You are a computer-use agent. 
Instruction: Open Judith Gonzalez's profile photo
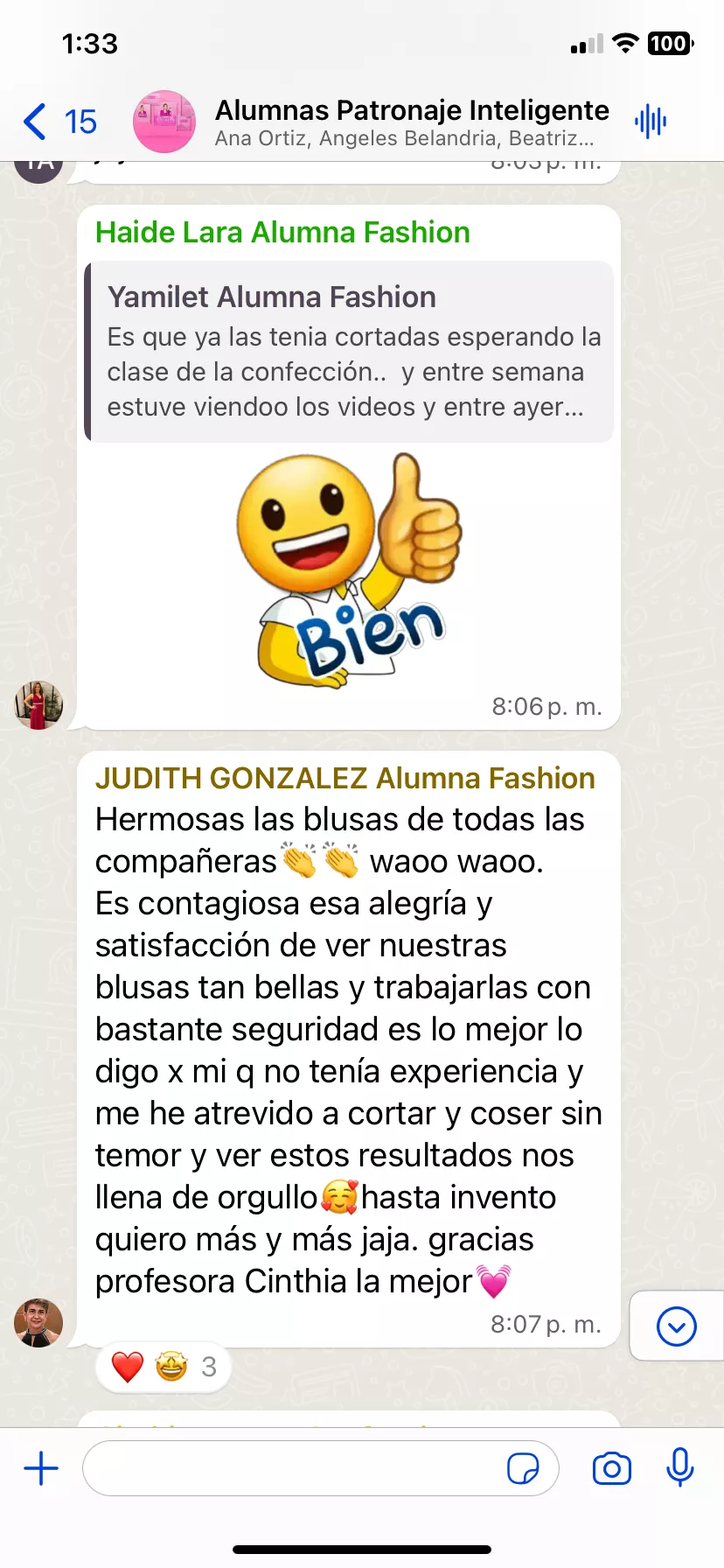38,1322
